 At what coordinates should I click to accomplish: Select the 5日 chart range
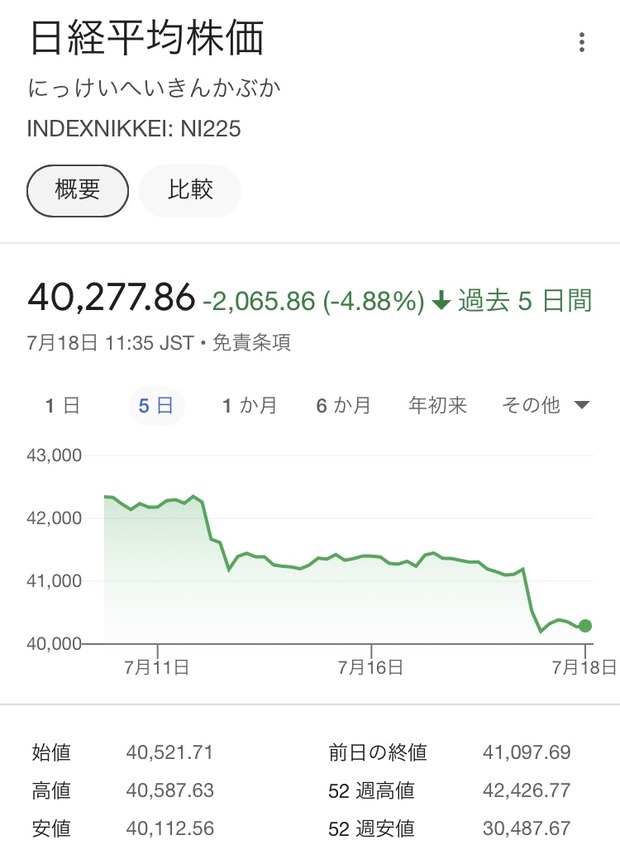(156, 406)
